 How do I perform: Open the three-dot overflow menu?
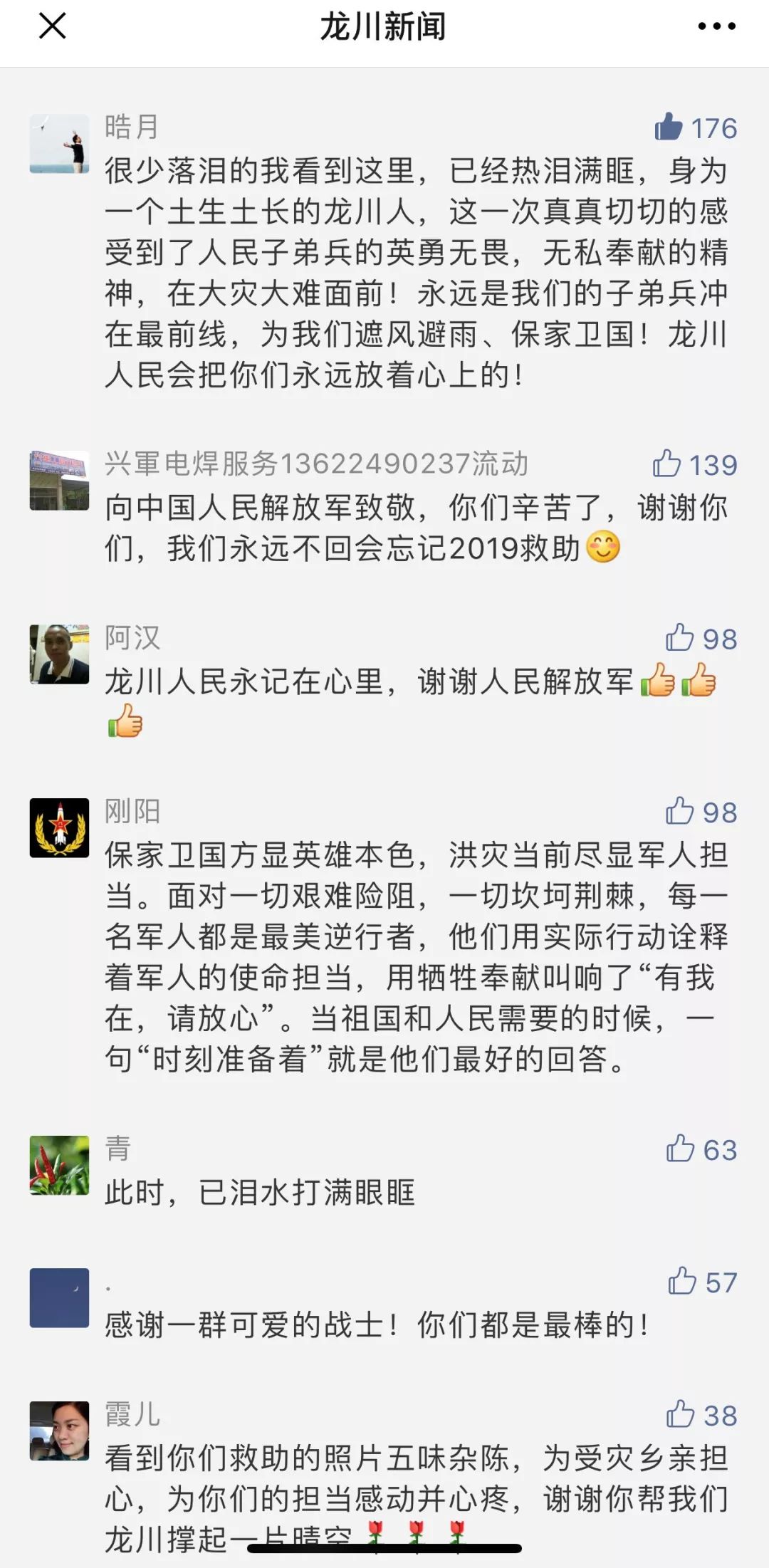coord(716,26)
